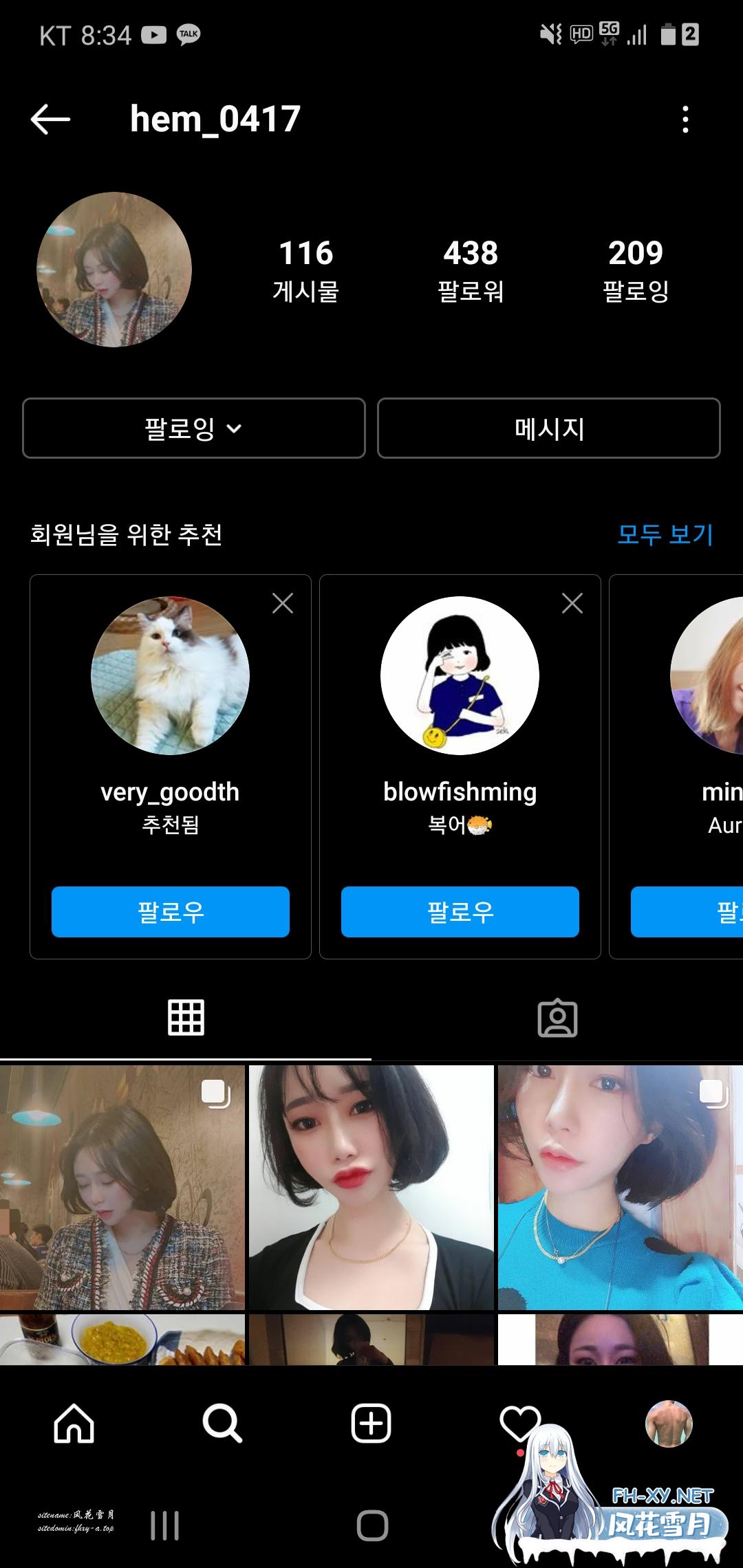This screenshot has width=743, height=1568.
Task: Open the post with the blue sweater
Action: click(x=620, y=1187)
